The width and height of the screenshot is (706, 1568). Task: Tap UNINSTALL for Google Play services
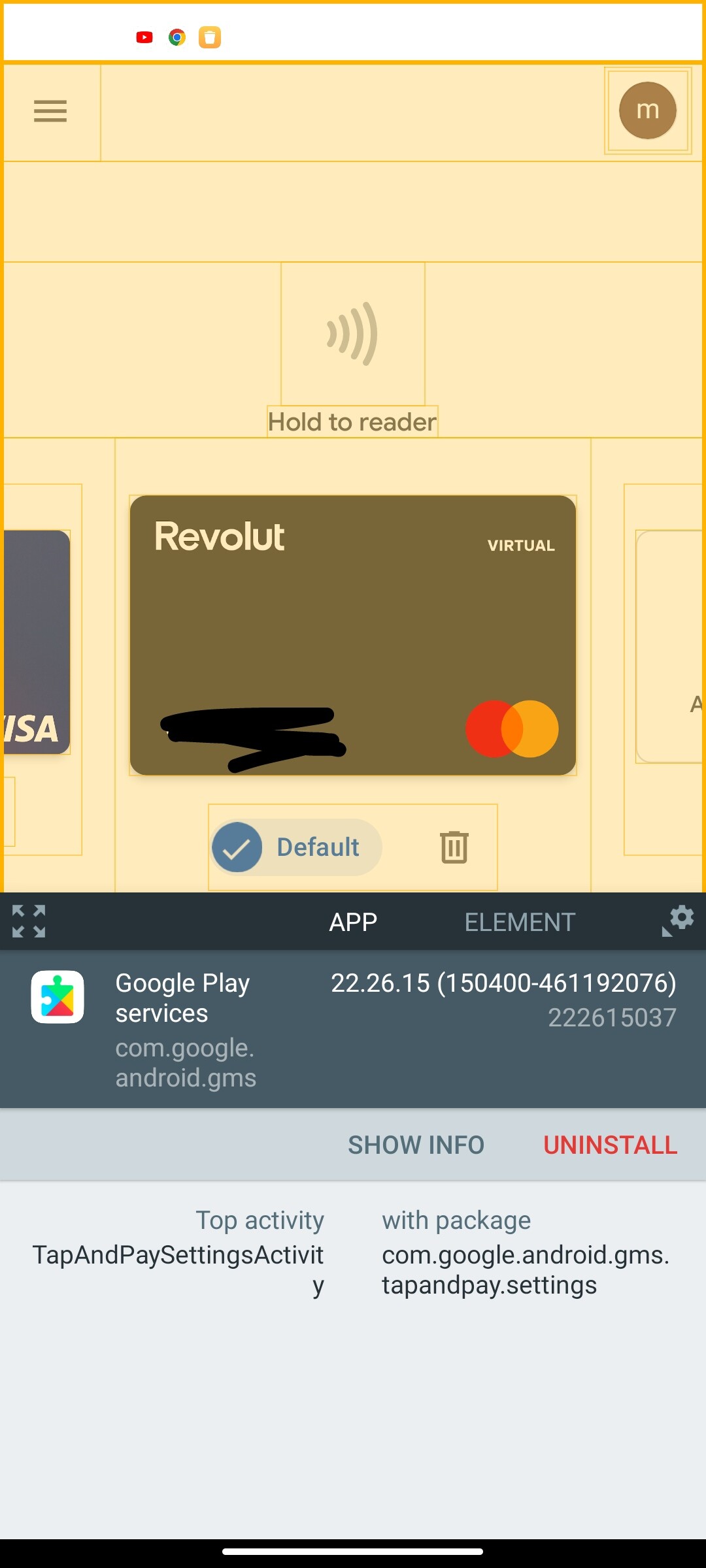611,1145
